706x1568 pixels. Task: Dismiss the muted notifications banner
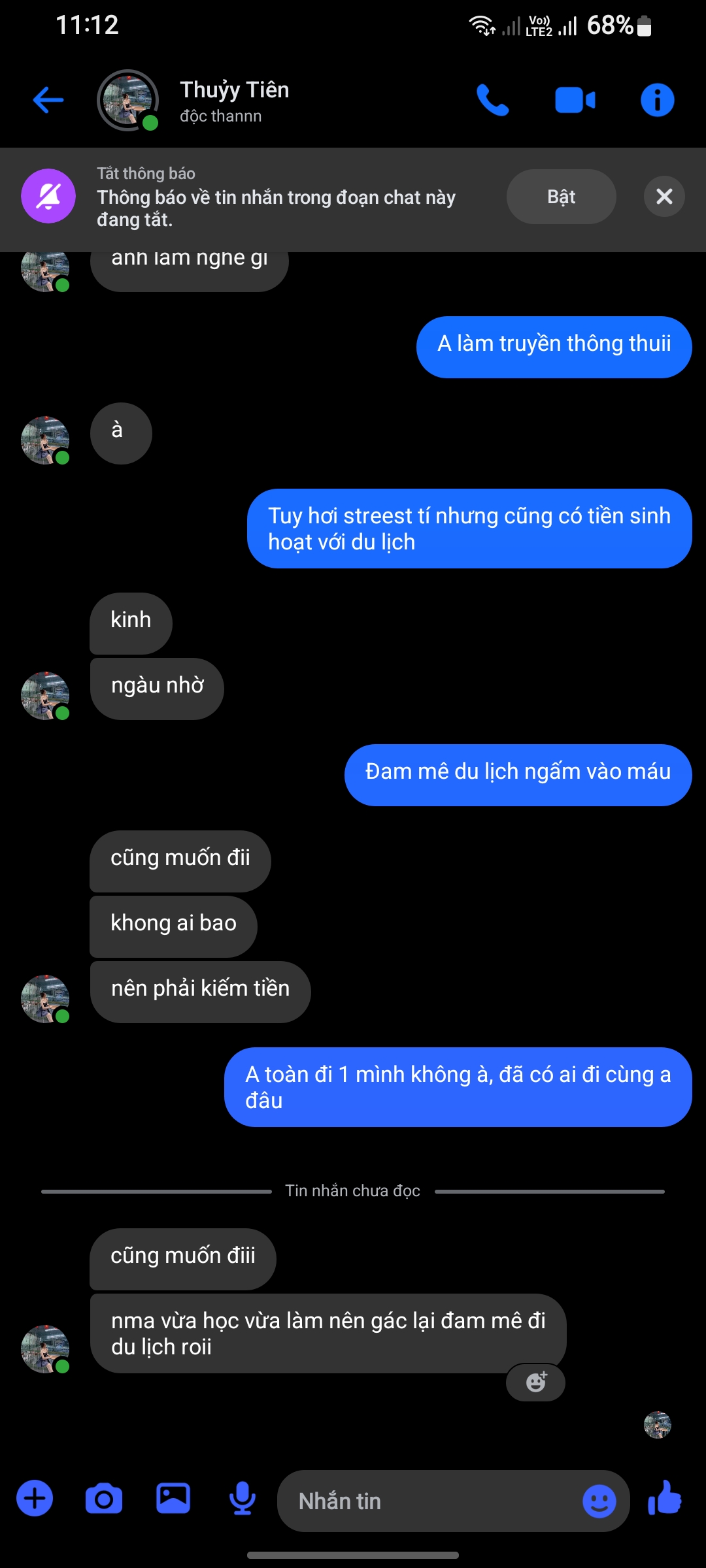point(664,197)
